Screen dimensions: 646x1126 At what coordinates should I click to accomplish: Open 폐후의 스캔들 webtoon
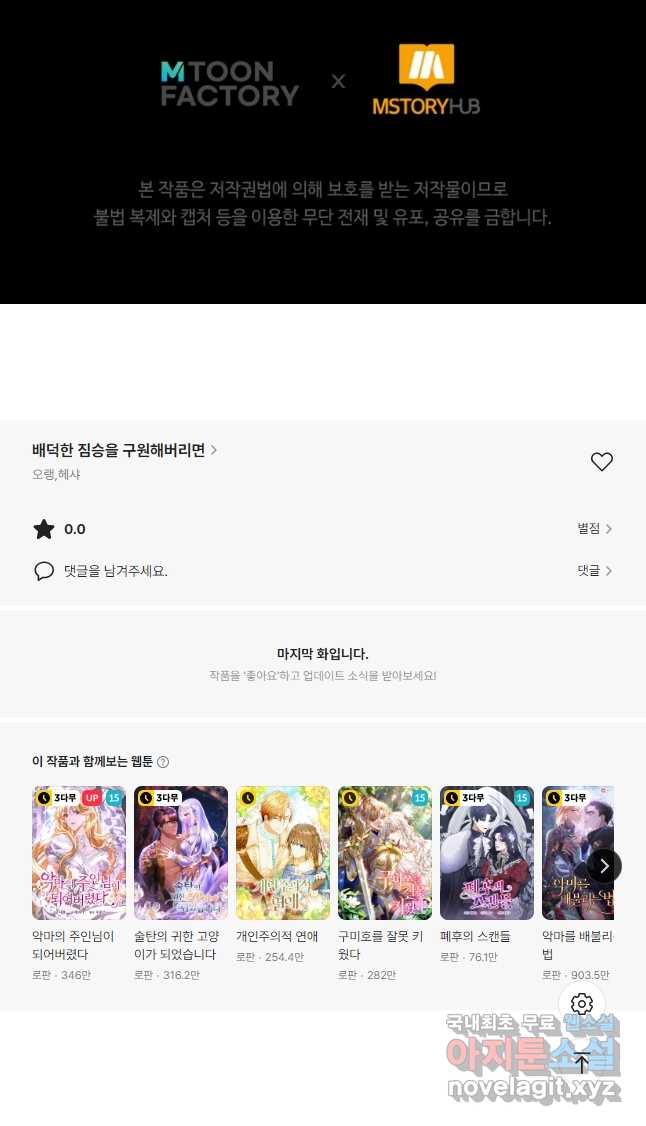tap(487, 853)
